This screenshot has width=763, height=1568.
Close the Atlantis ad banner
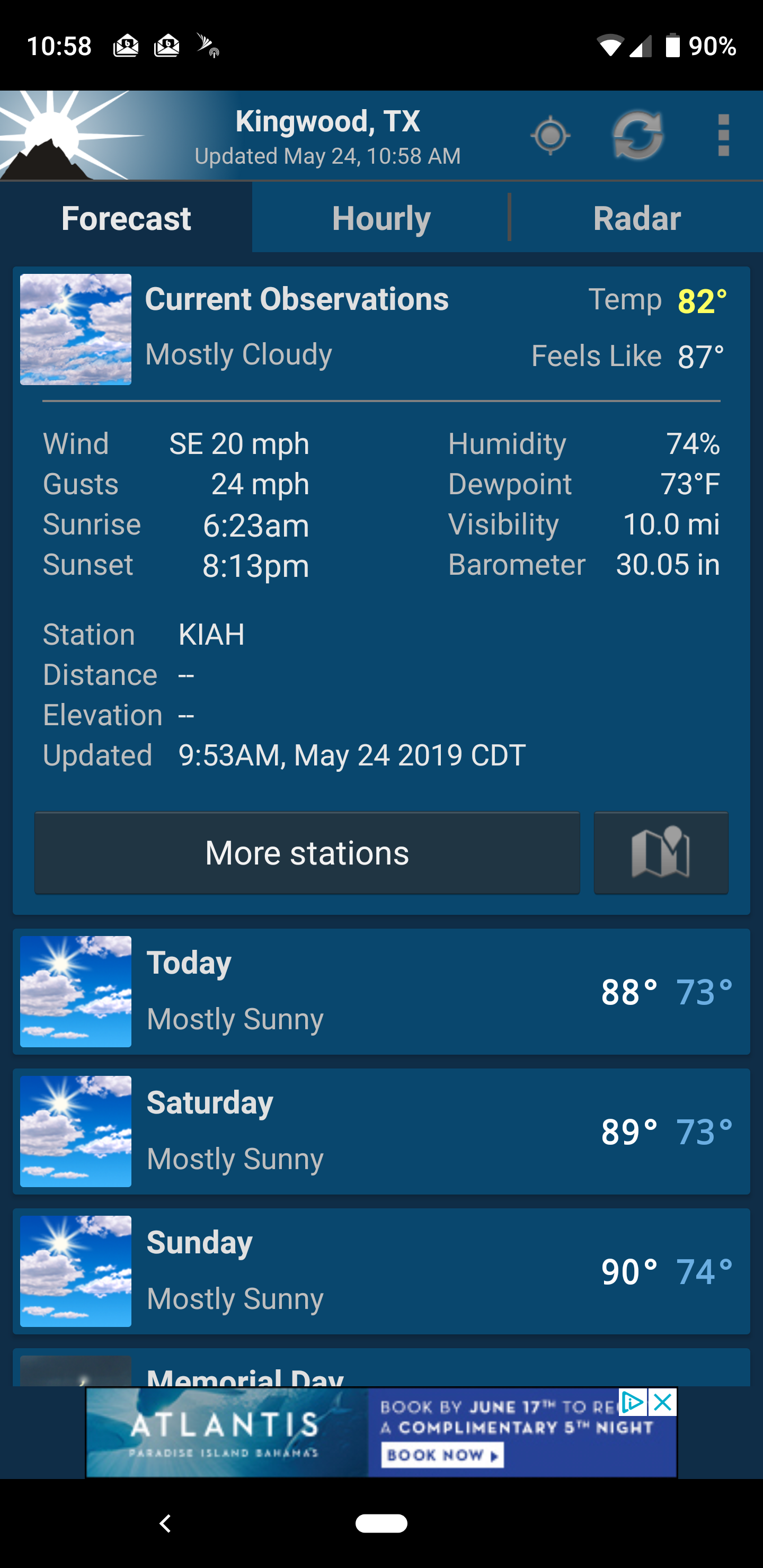662,1402
